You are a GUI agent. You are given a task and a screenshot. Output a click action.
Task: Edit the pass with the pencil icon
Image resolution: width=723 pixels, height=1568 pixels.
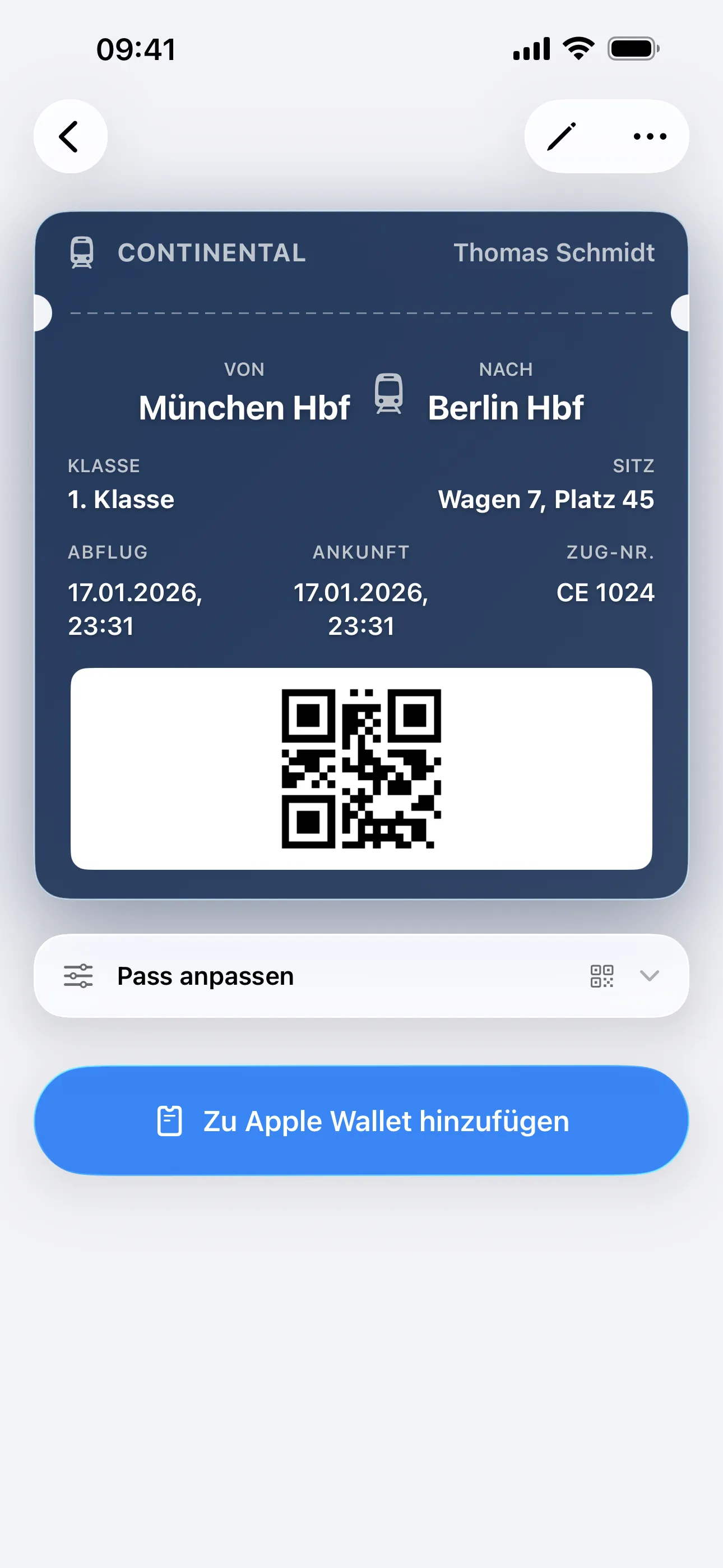(x=561, y=136)
